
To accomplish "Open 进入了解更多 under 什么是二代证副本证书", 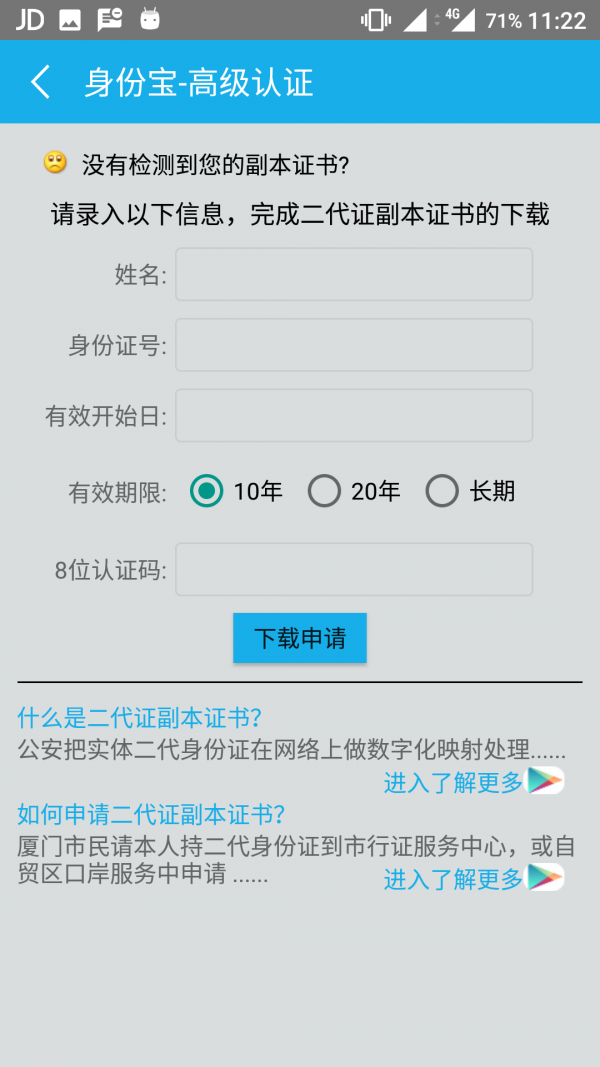I will [x=474, y=782].
